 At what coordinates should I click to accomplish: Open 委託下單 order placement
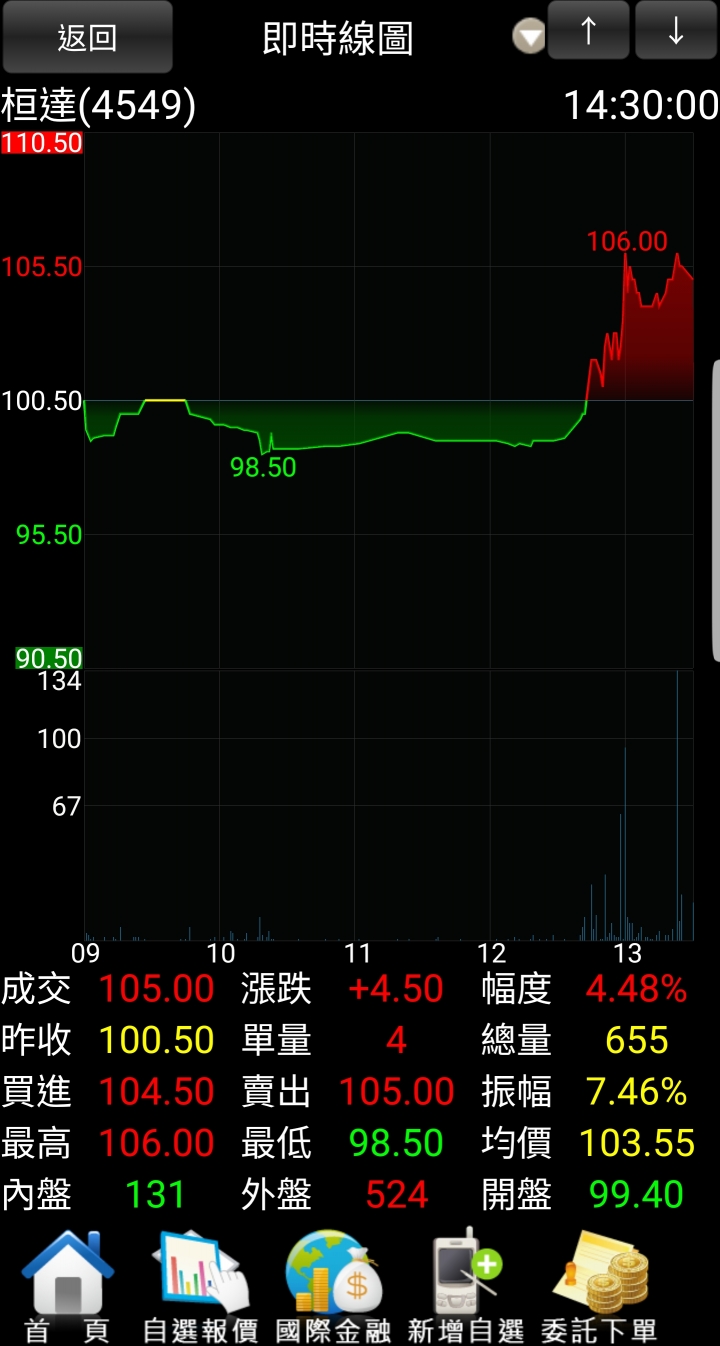599,1286
